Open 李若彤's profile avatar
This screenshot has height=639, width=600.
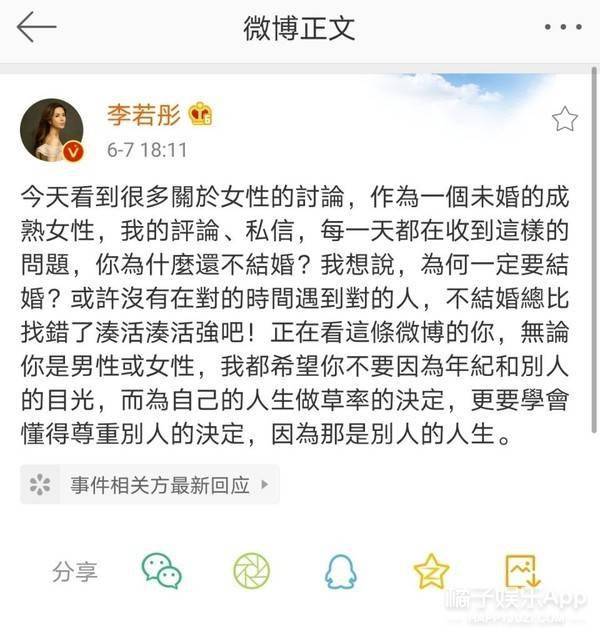52,130
